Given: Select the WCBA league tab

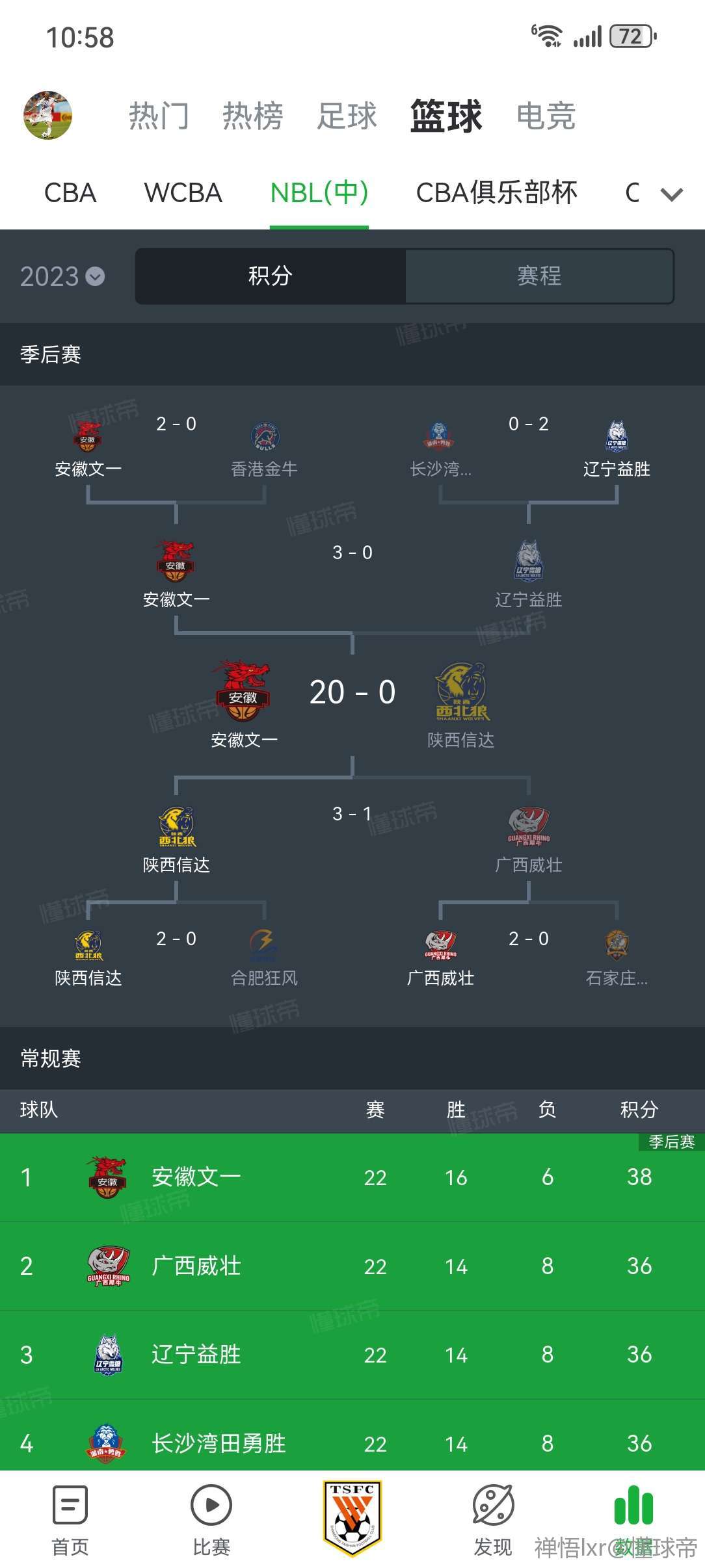Looking at the screenshot, I should point(183,193).
